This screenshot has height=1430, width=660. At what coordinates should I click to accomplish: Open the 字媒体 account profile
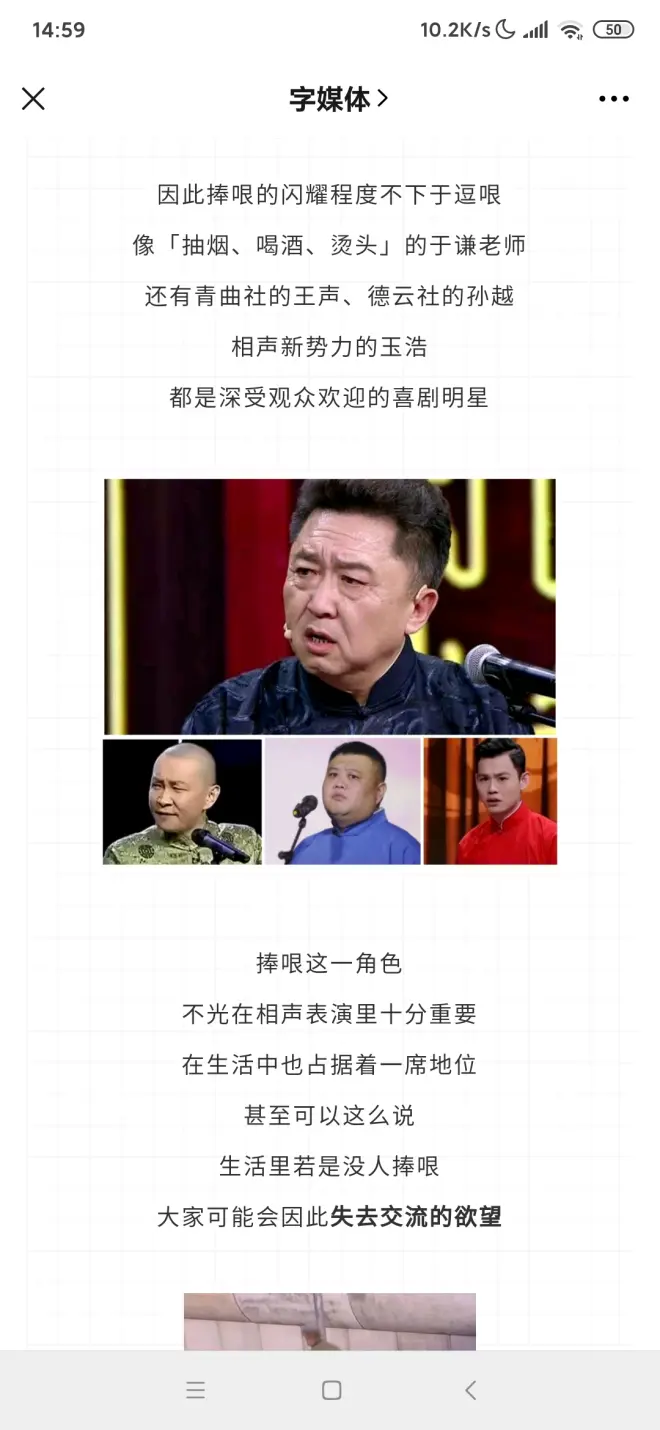(x=338, y=98)
